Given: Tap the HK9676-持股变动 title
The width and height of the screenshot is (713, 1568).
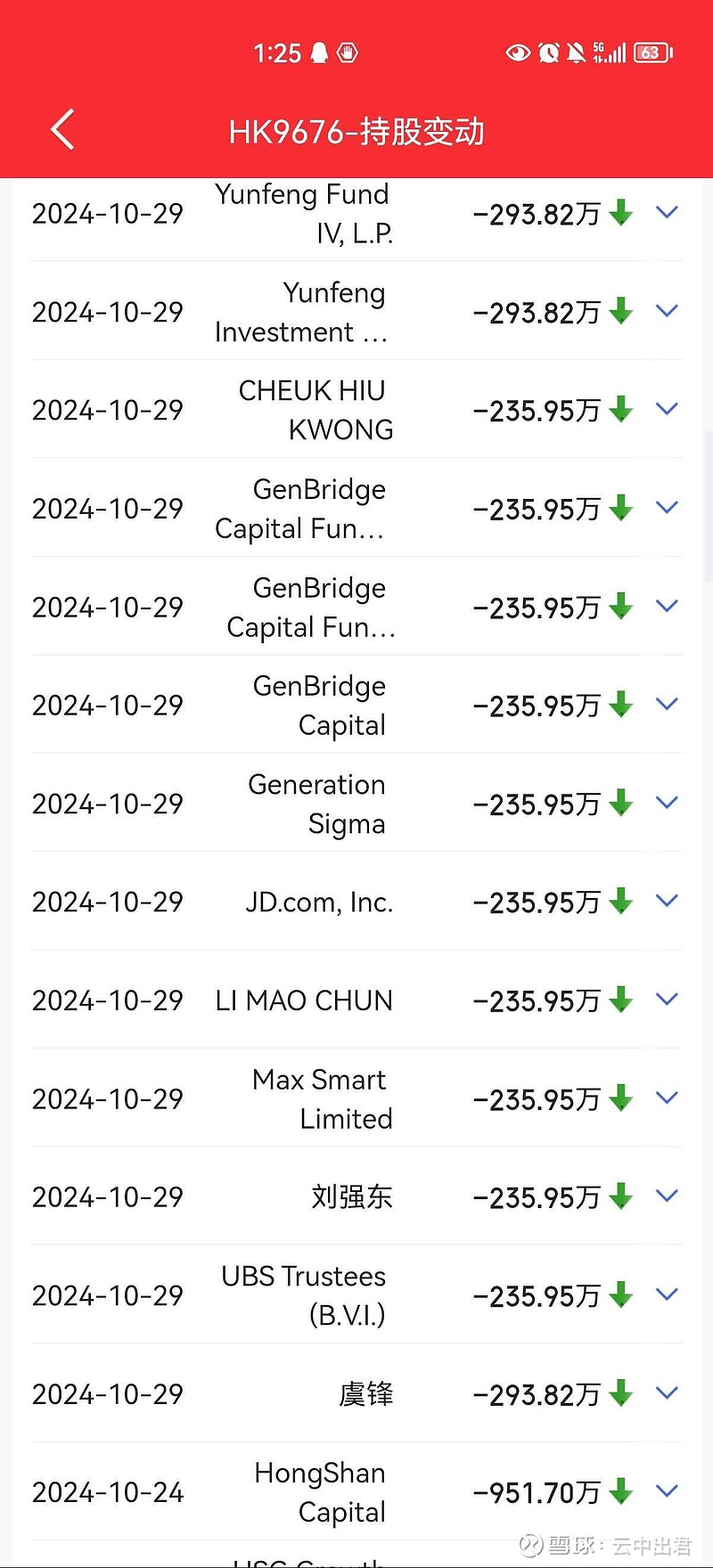Looking at the screenshot, I should pyautogui.click(x=356, y=131).
